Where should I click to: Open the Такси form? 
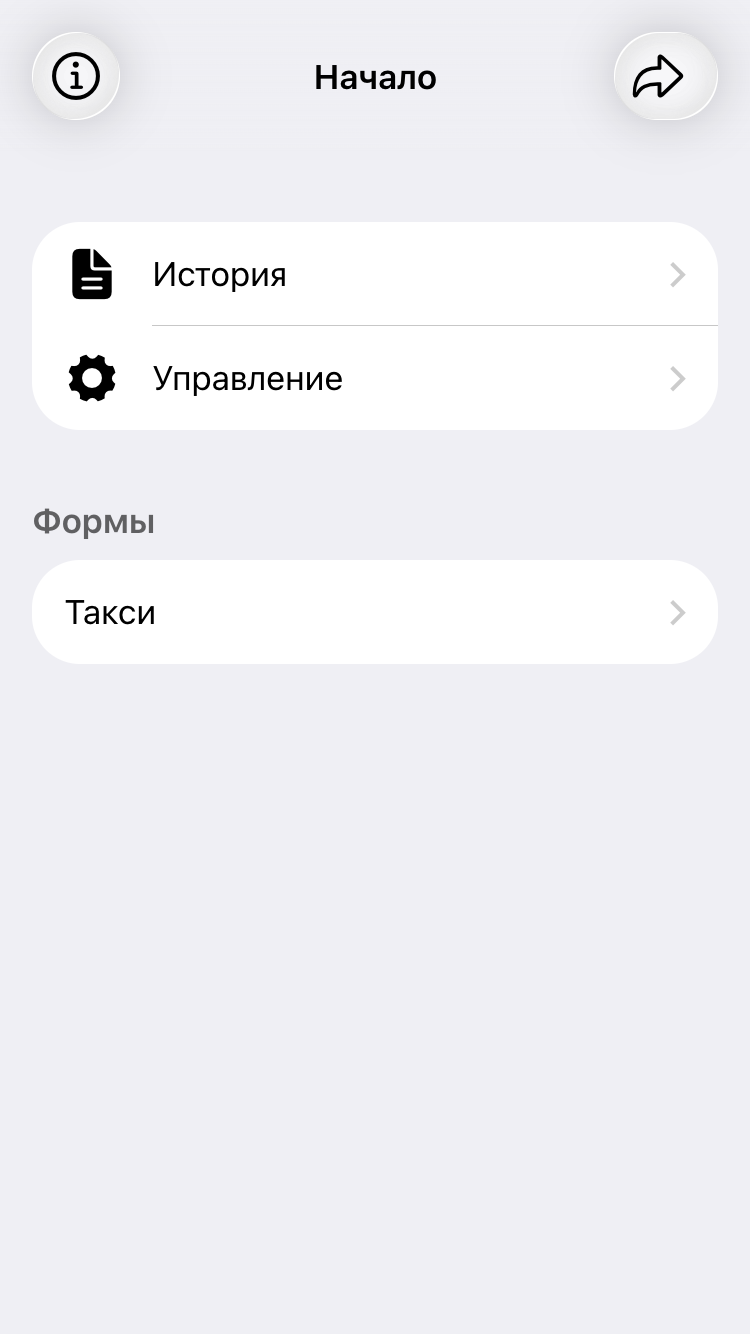(375, 612)
